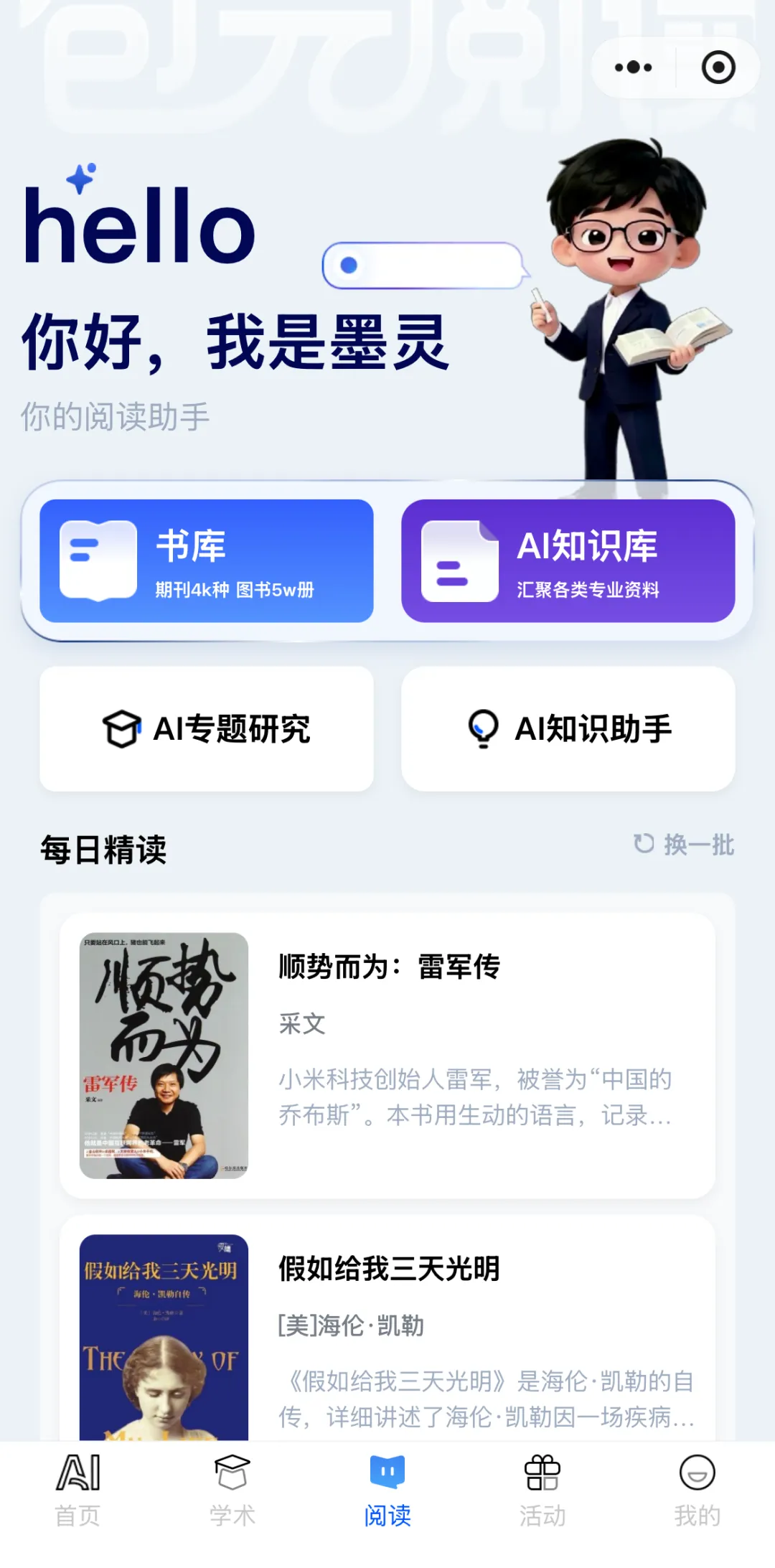This screenshot has width=775, height=1568.
Task: Tap the chat input bubble beside the assistant
Action: pos(425,266)
